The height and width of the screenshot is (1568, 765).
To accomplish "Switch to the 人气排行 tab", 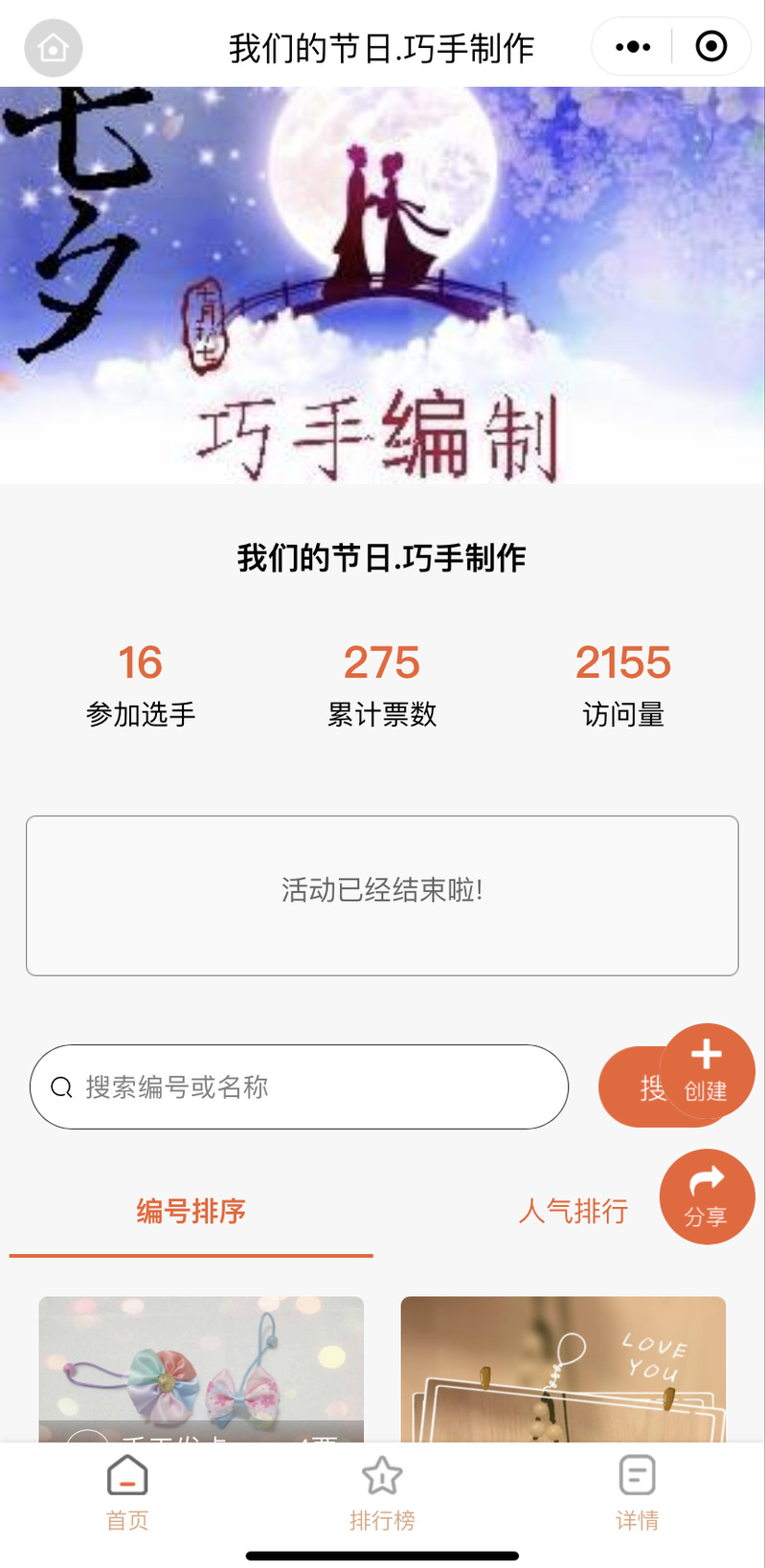I will point(573,1211).
